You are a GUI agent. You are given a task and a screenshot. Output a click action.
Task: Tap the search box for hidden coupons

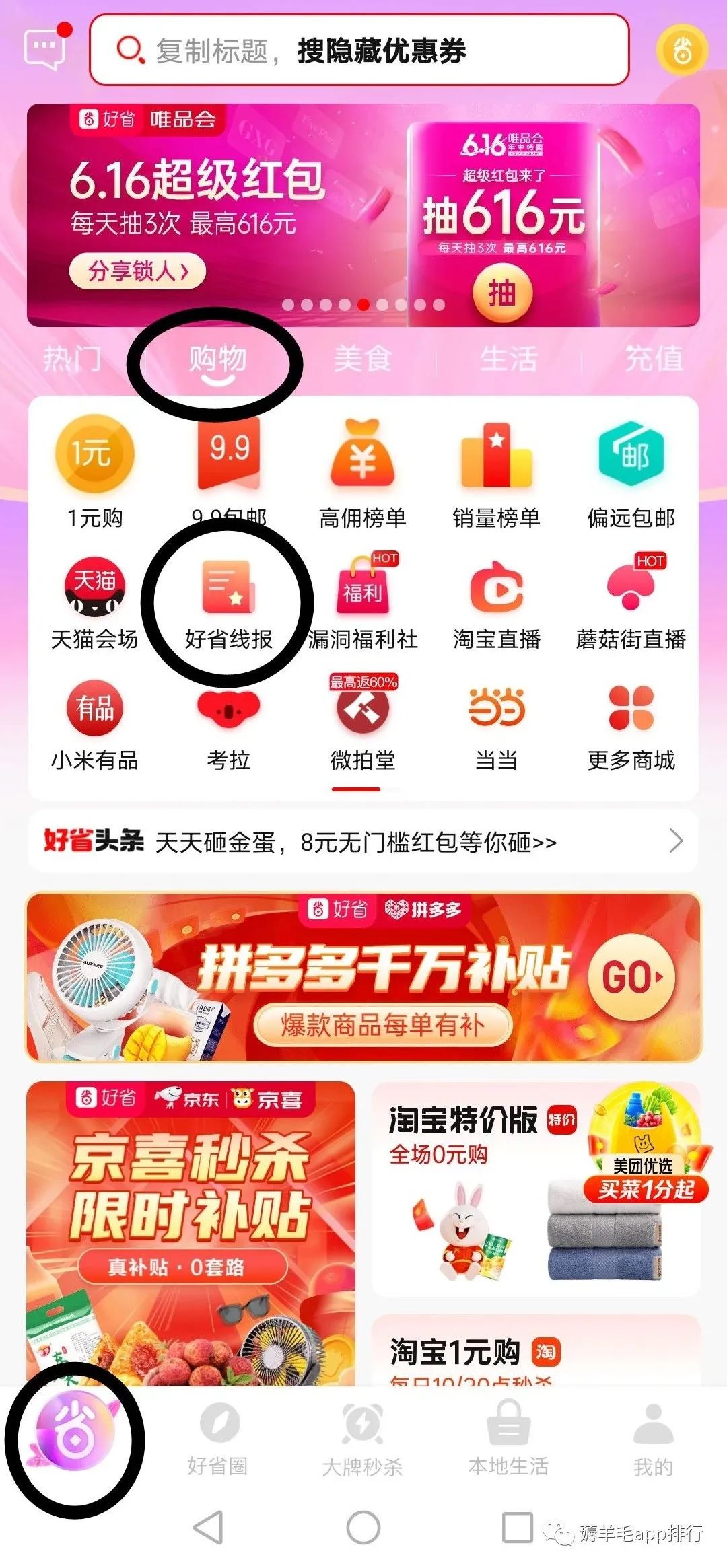pyautogui.click(x=359, y=50)
